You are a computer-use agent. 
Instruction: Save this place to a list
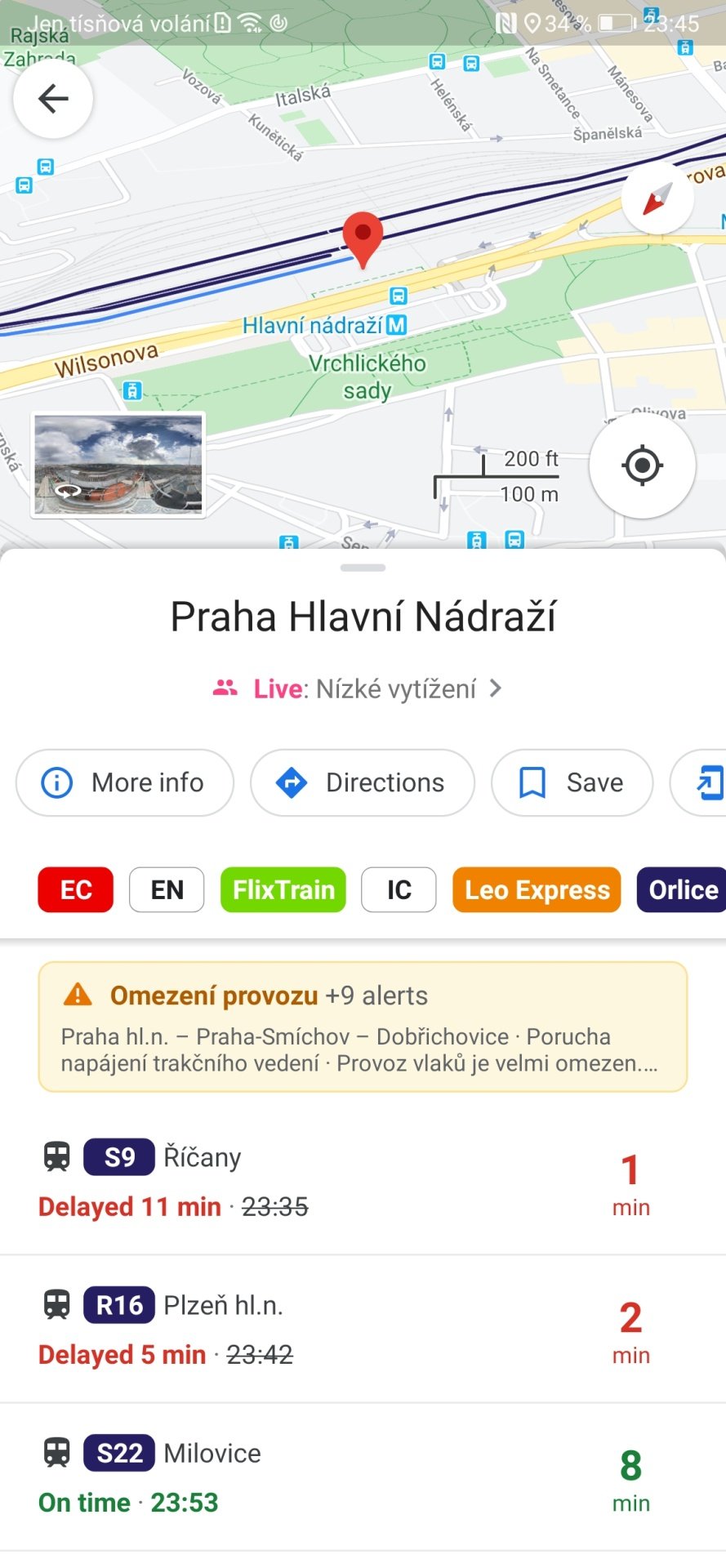click(x=572, y=782)
